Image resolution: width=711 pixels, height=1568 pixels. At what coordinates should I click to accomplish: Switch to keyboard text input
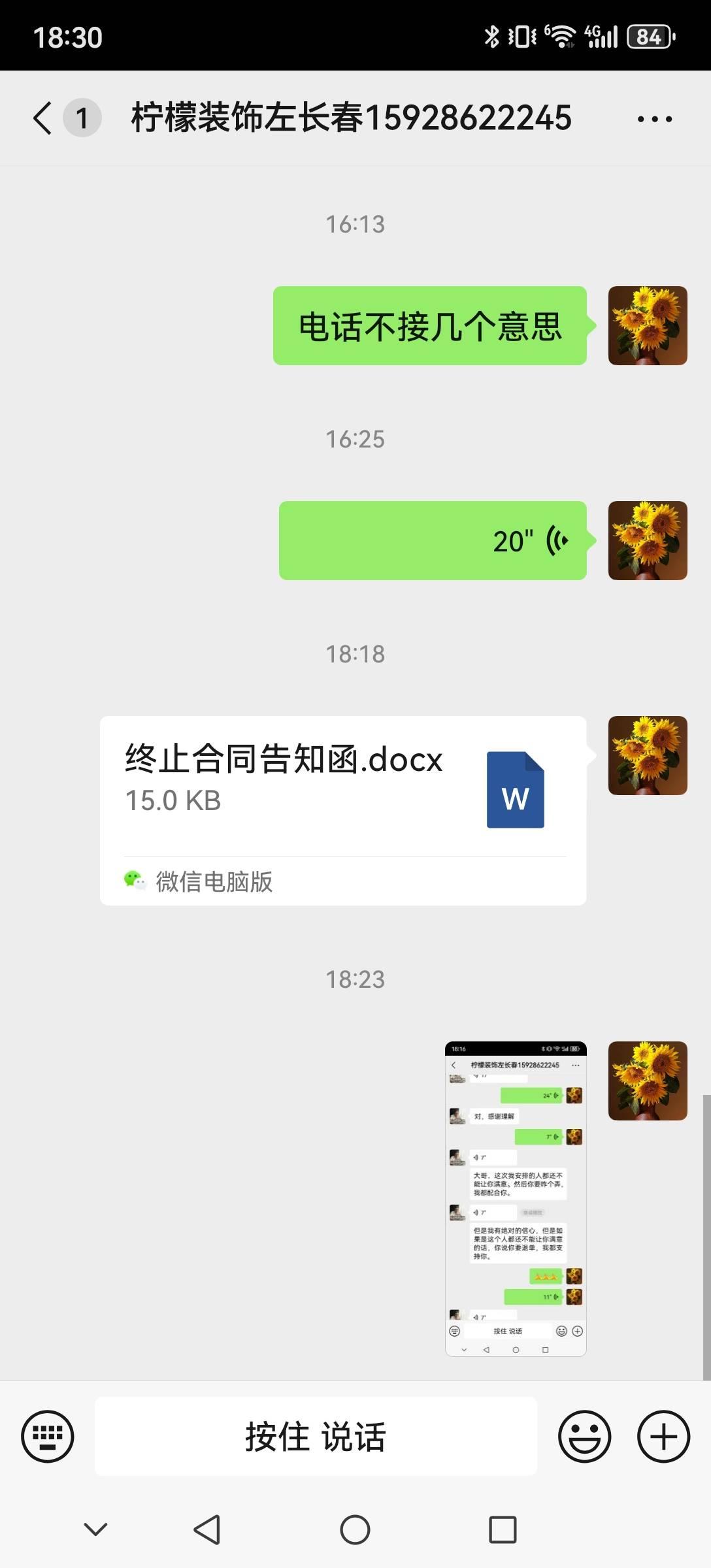tap(48, 1436)
